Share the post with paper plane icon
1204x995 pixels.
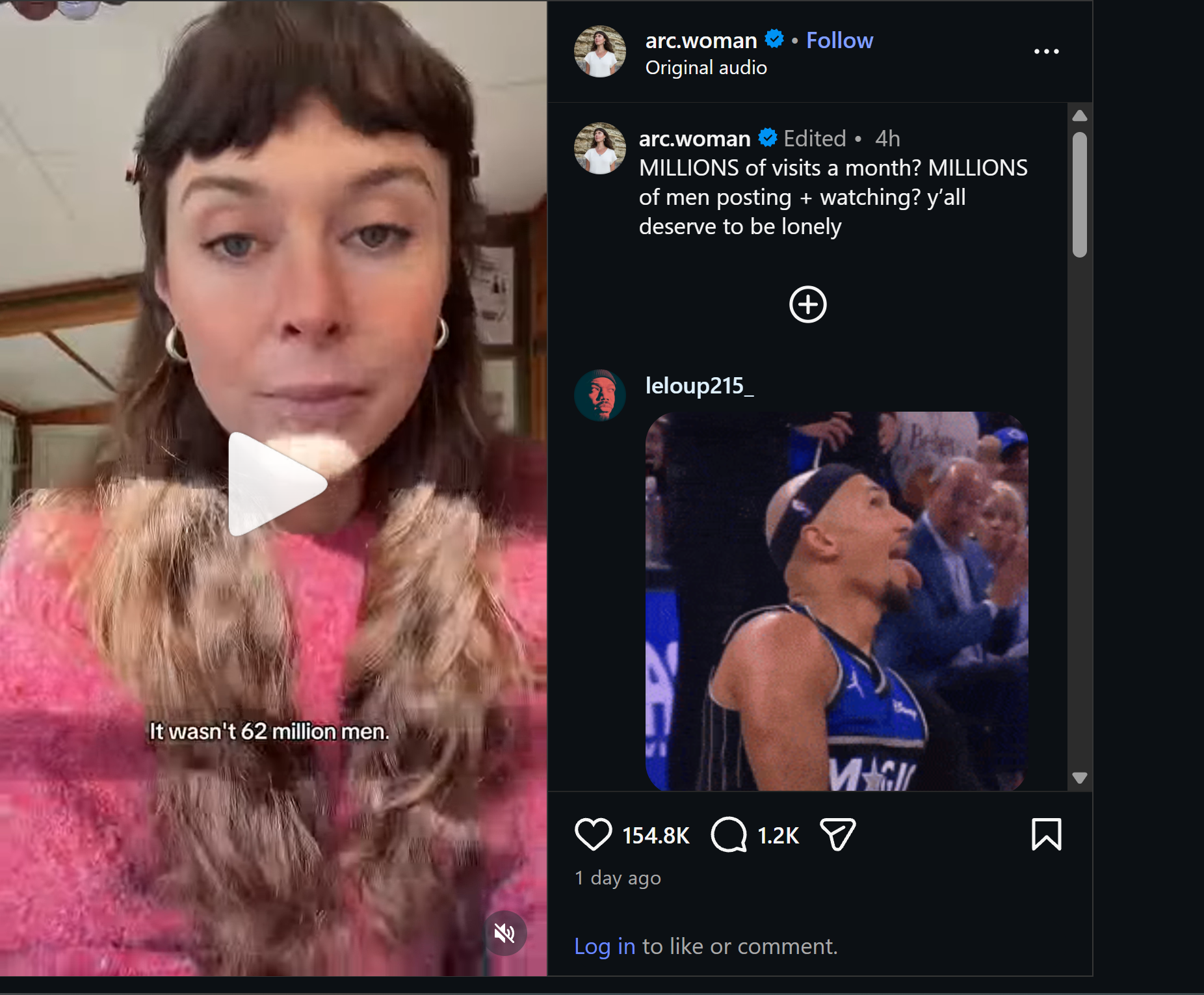tap(837, 834)
